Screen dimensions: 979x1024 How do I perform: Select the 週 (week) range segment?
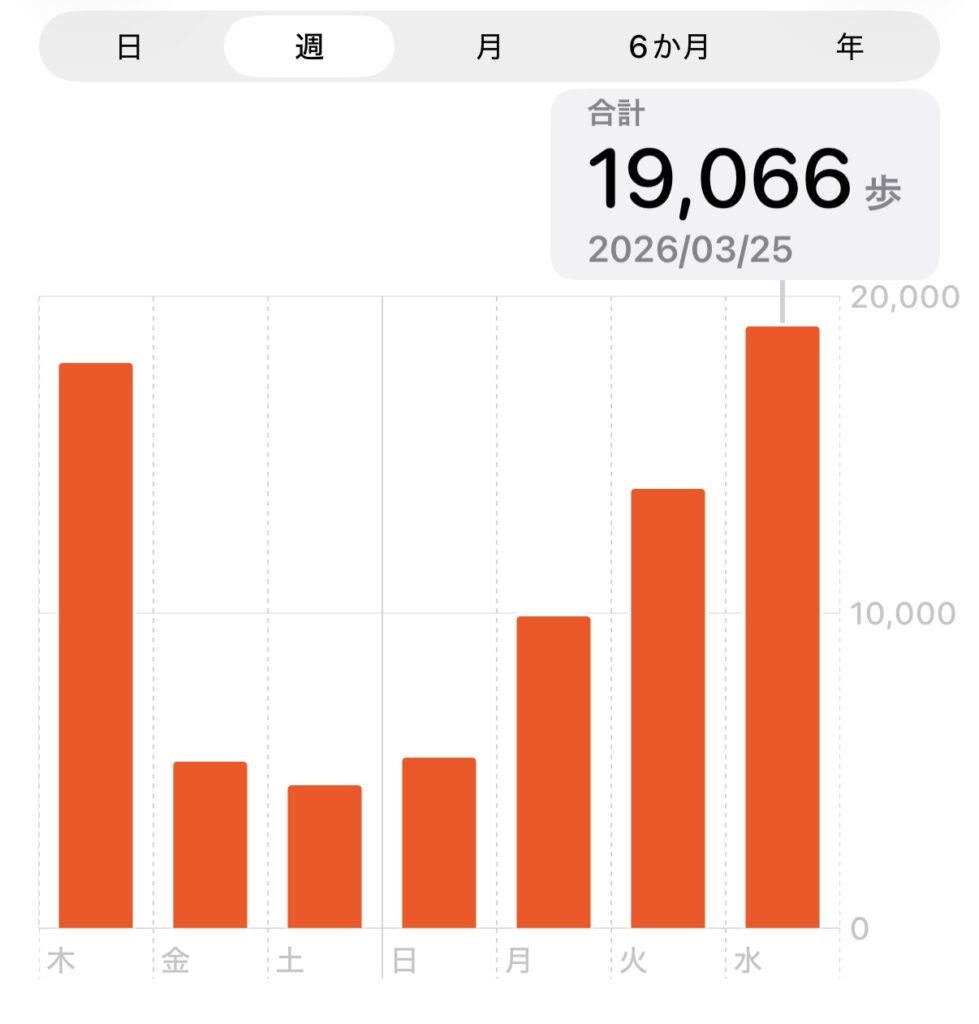(309, 47)
